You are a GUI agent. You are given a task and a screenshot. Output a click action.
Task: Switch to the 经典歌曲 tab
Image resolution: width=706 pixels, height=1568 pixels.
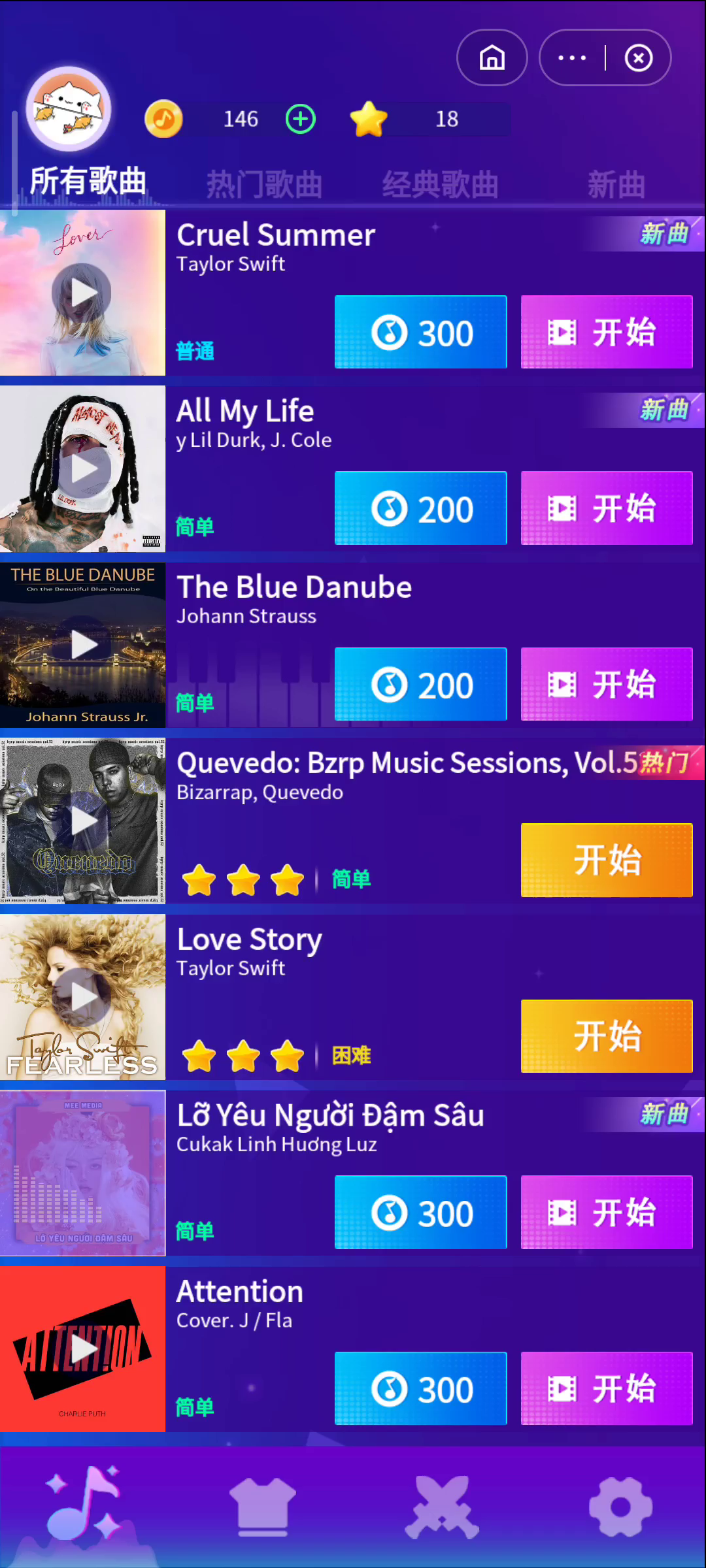(440, 184)
